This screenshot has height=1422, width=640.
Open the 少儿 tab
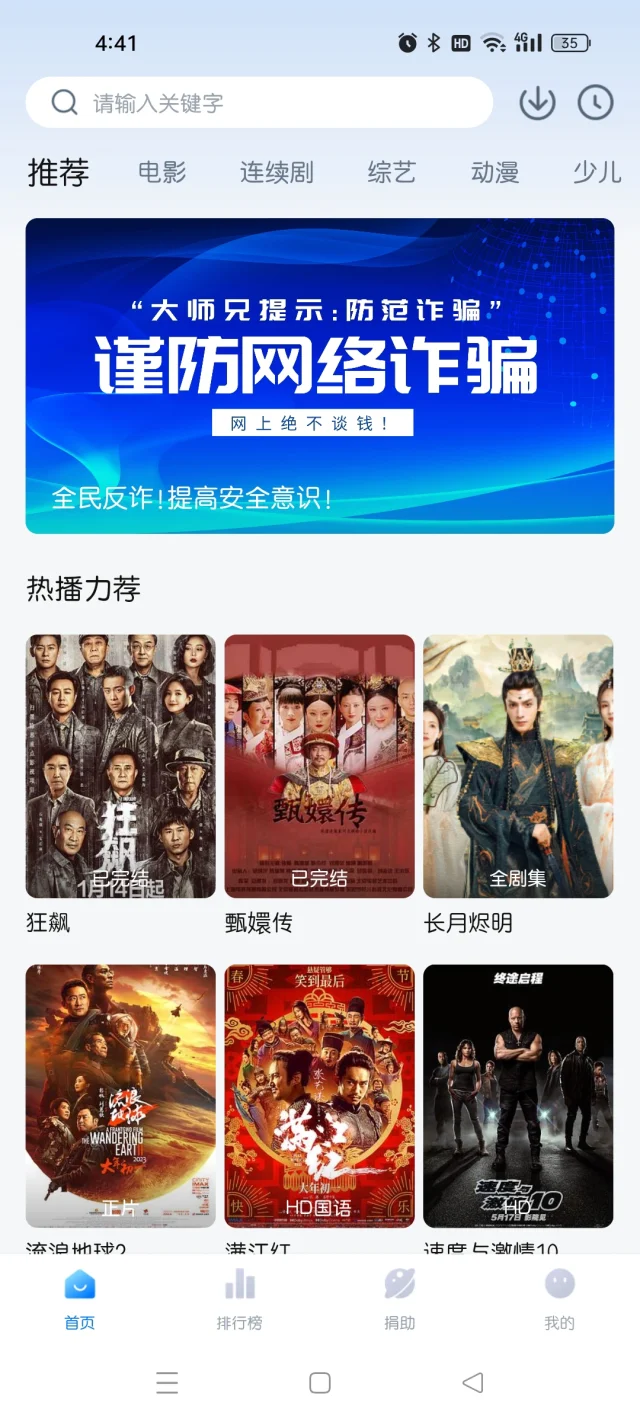[597, 172]
